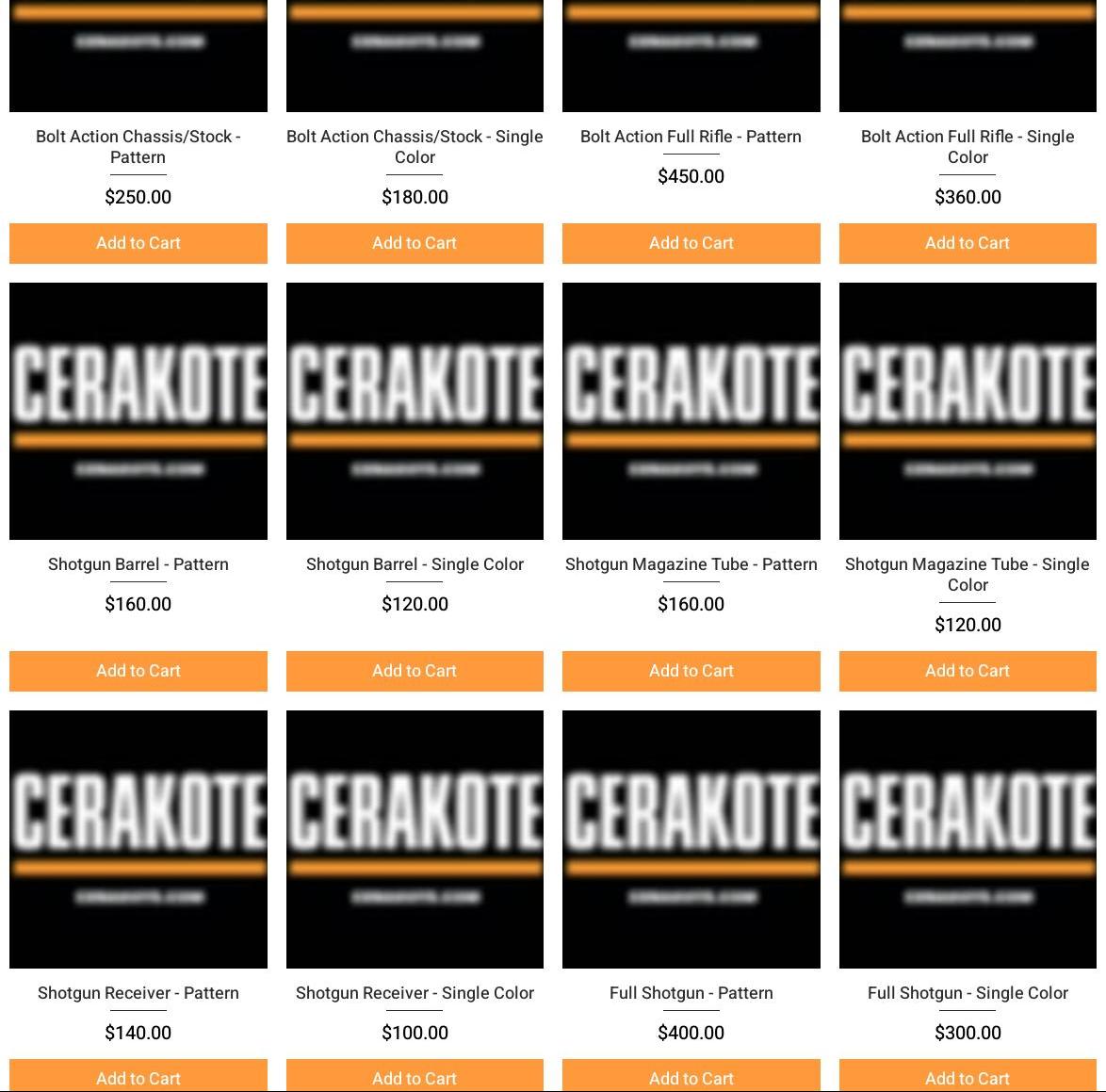Add Bolt Action Chassis/Stock - Single Color to cart

point(415,243)
